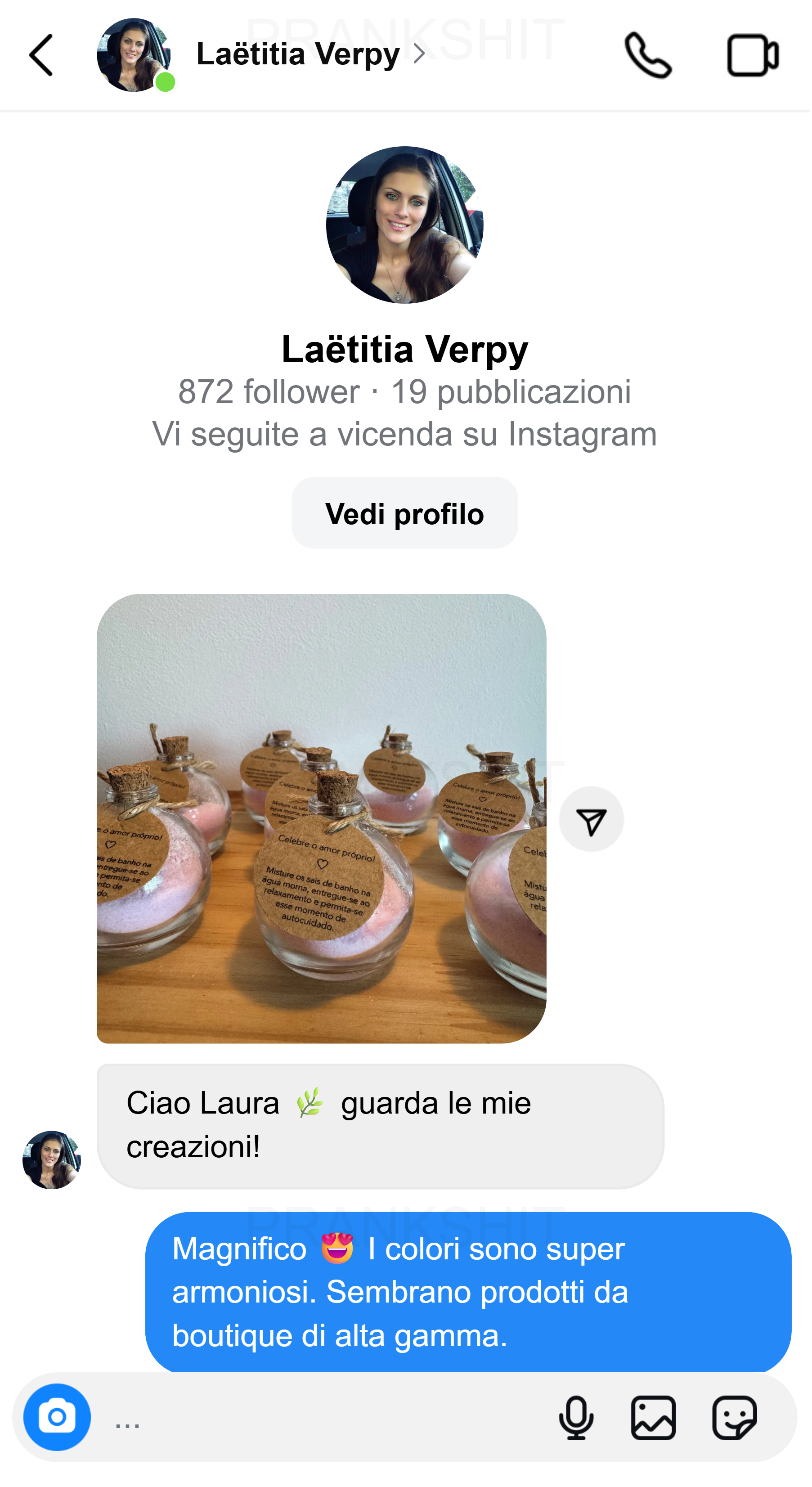Tap the Vedi profilo button
Screen dimensions: 812x1487
point(404,513)
